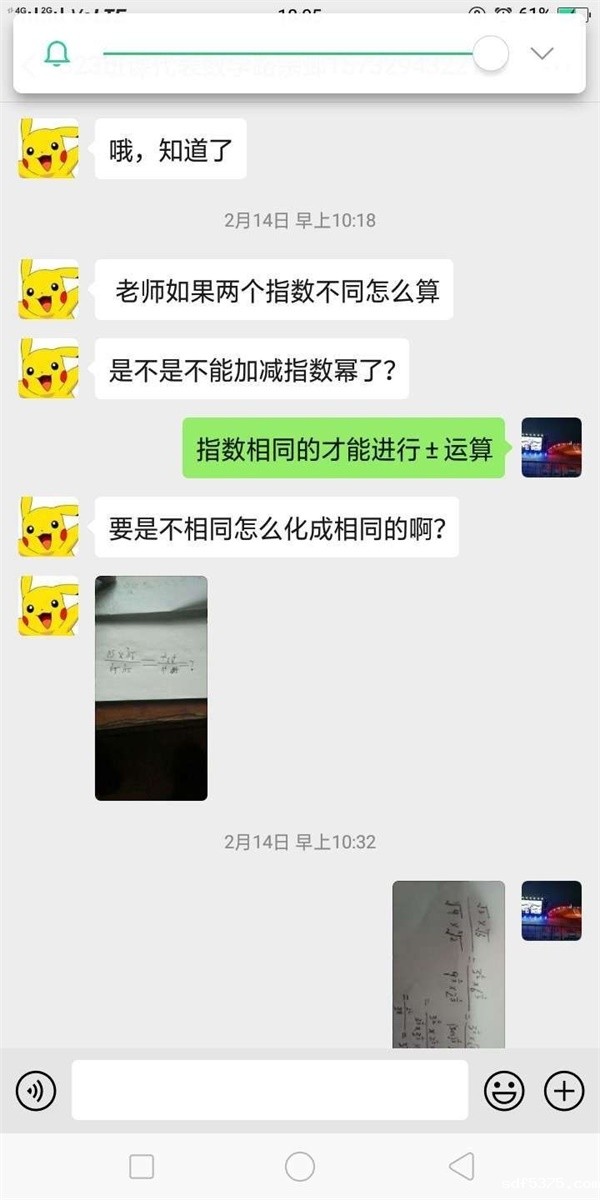Switch to voice message input

point(36,1090)
